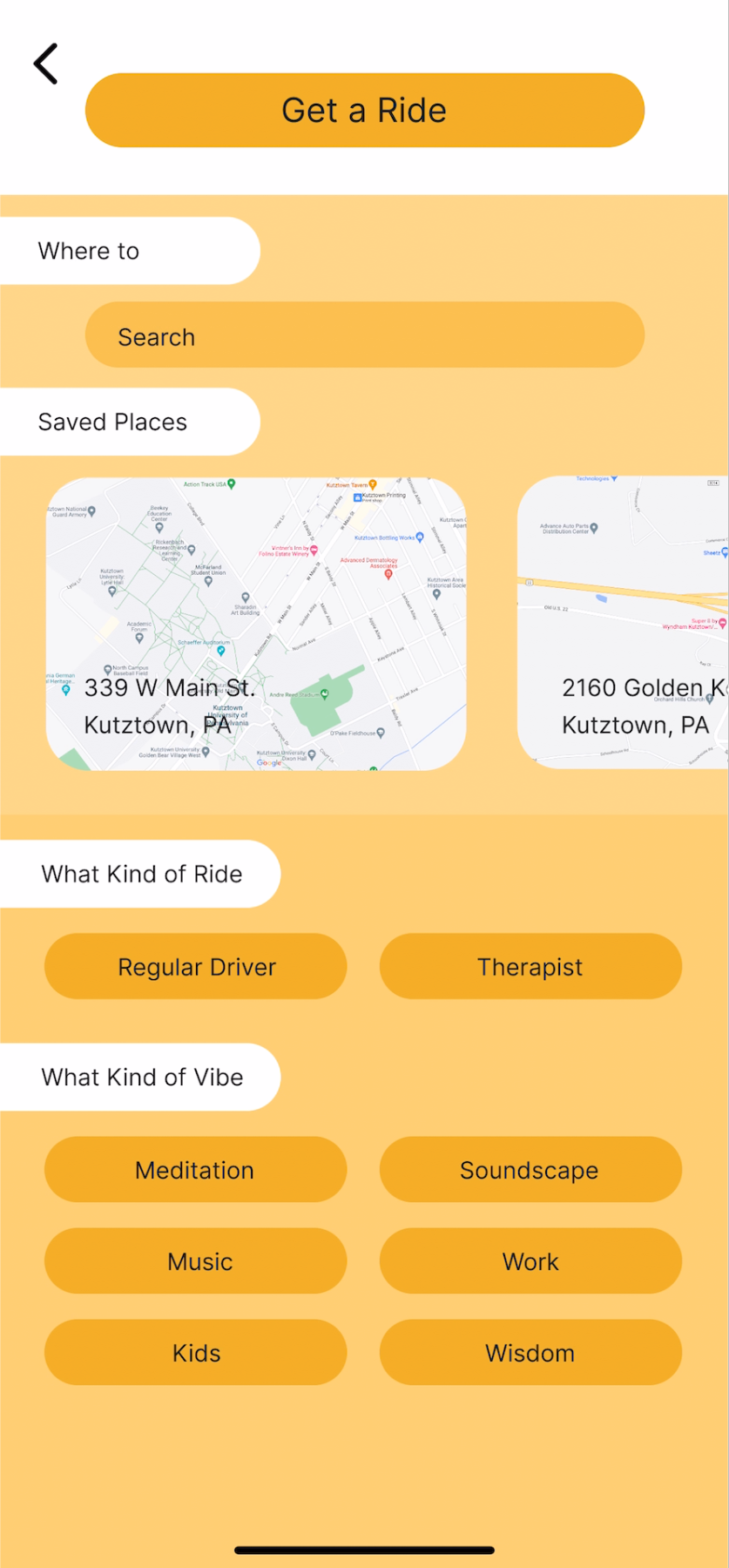Select the Work vibe
Viewport: 729px width, 1568px height.
point(530,1261)
